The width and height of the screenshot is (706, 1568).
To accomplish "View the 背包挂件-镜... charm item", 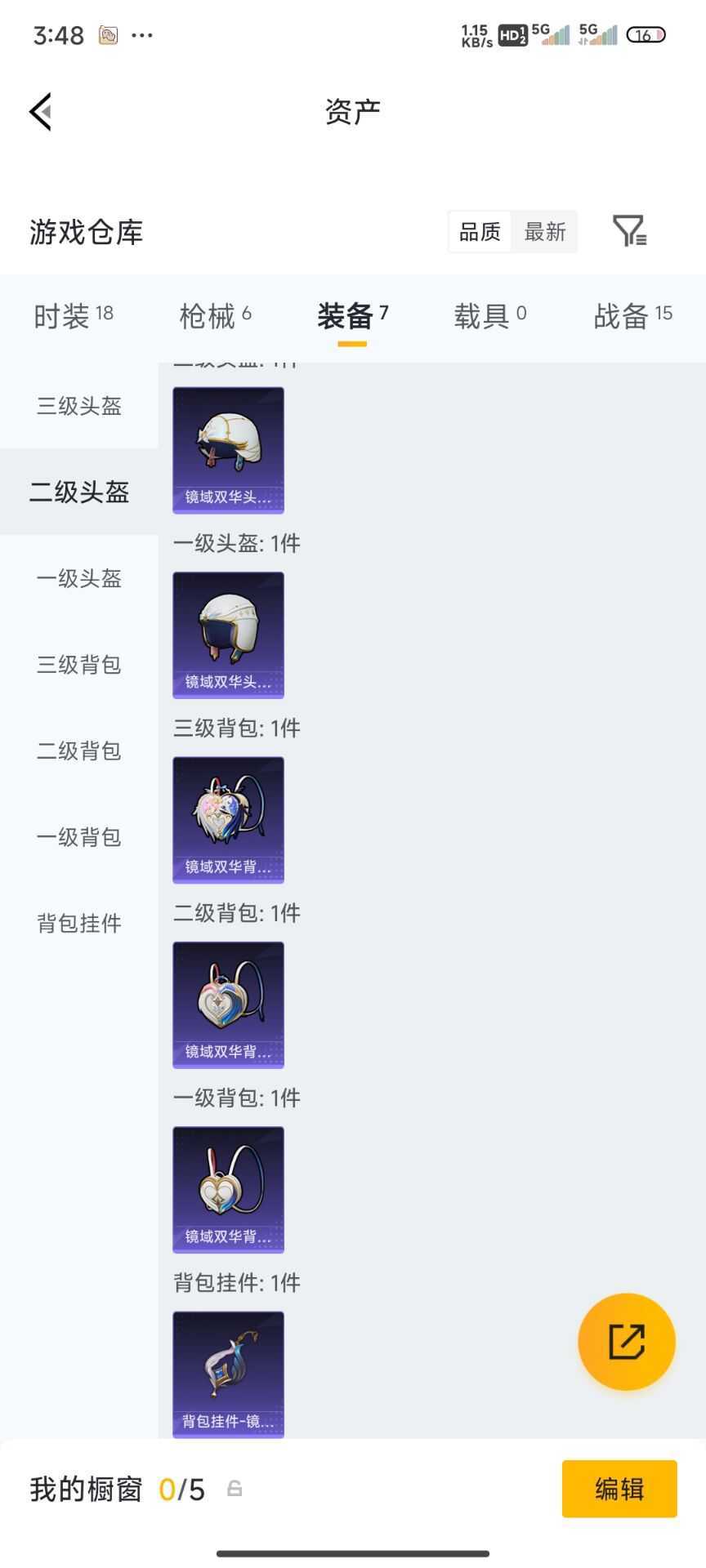I will [x=228, y=1374].
